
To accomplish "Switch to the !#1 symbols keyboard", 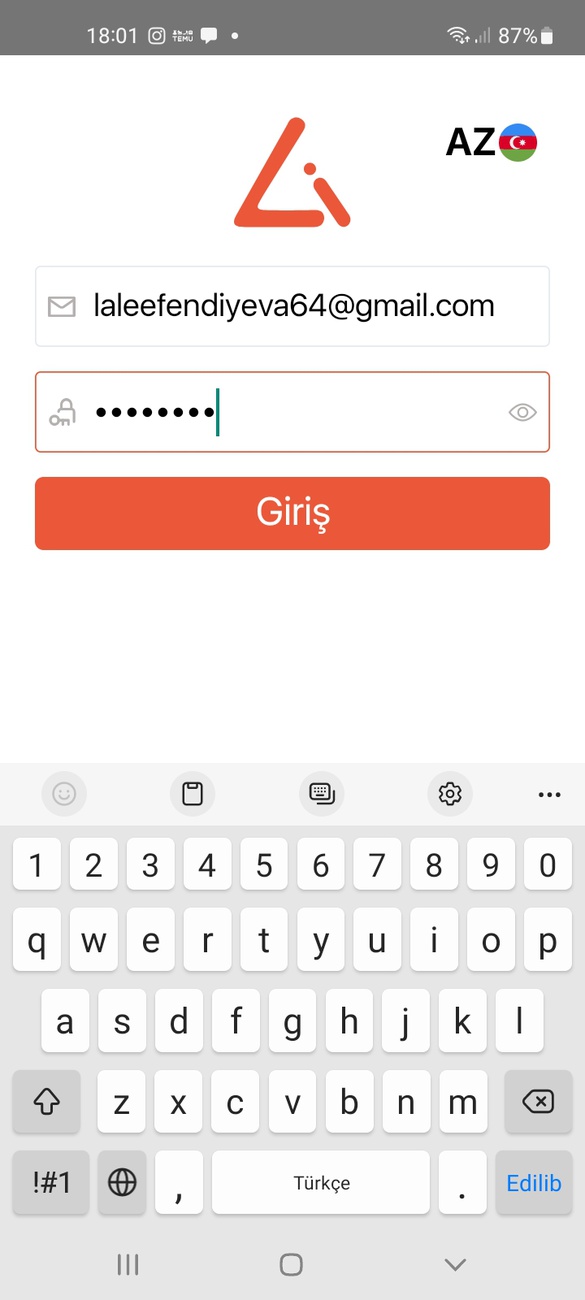I will coord(51,1183).
